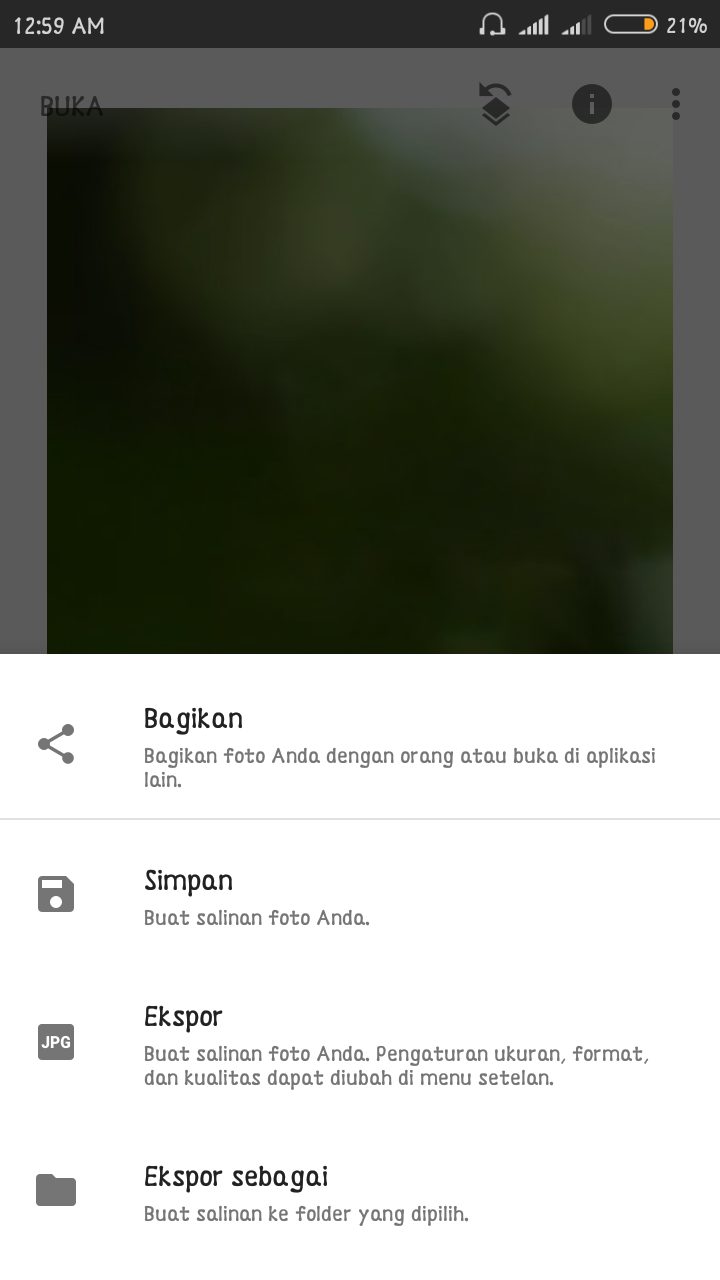Screen dimensions: 720x1280
Task: Tap Ekspor to export as JPG
Action: pyautogui.click(x=360, y=1045)
